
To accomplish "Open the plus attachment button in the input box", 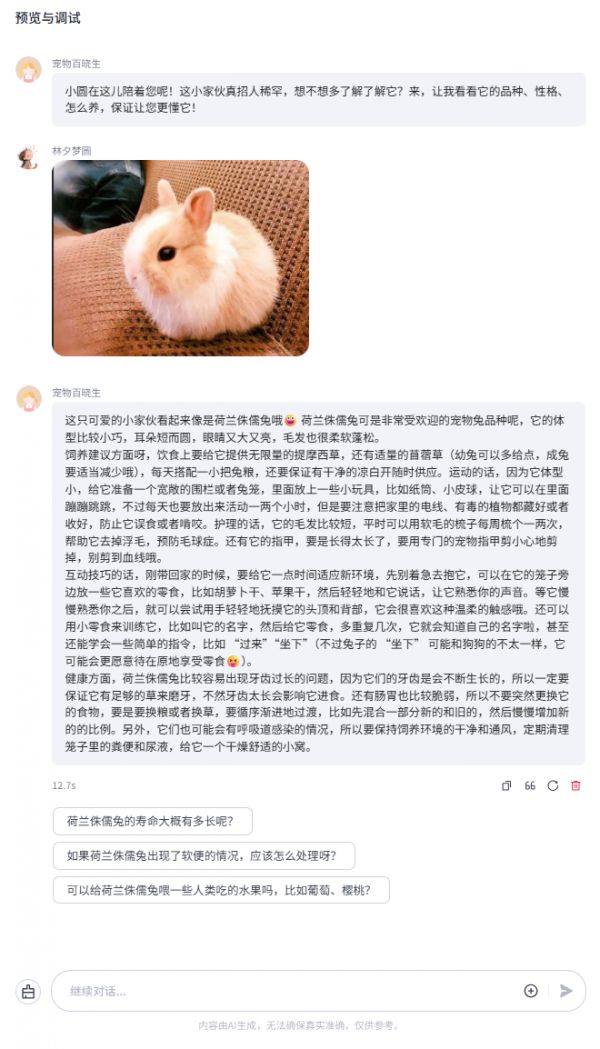I will point(531,991).
